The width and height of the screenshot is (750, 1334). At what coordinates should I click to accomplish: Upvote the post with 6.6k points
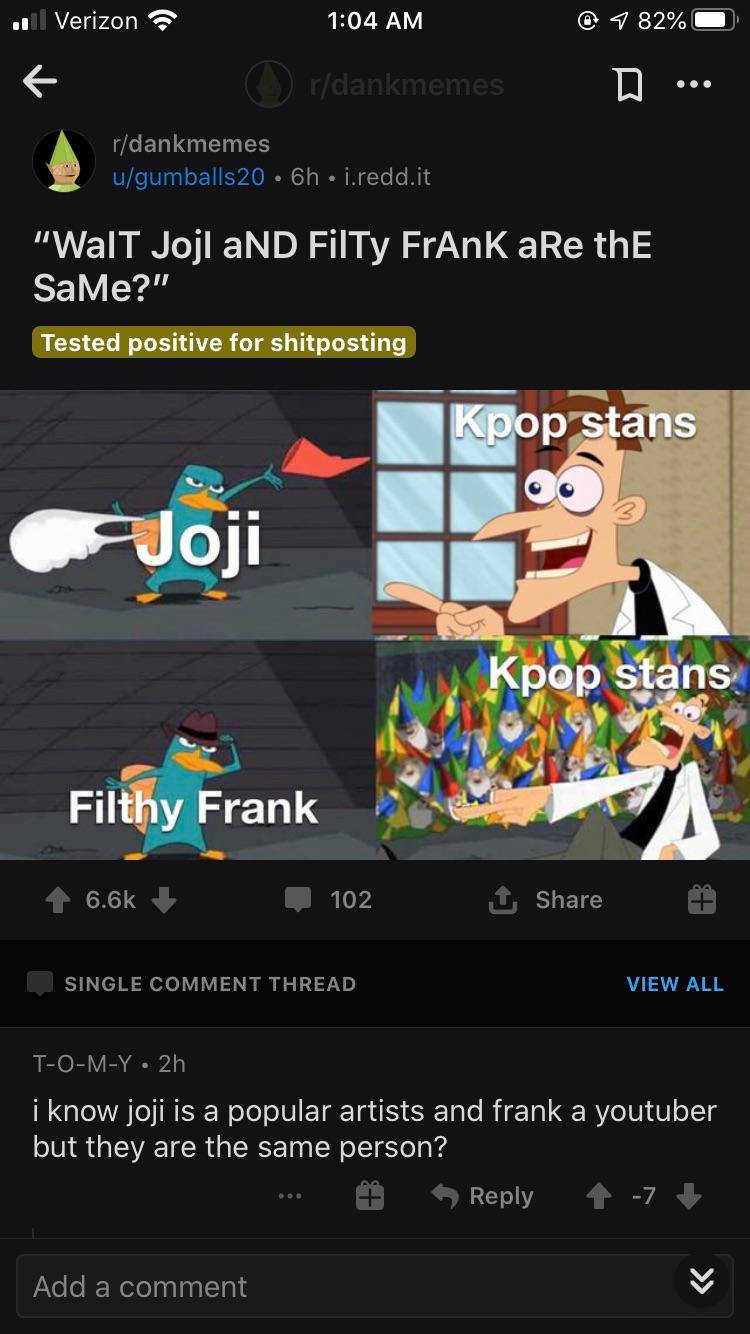58,899
